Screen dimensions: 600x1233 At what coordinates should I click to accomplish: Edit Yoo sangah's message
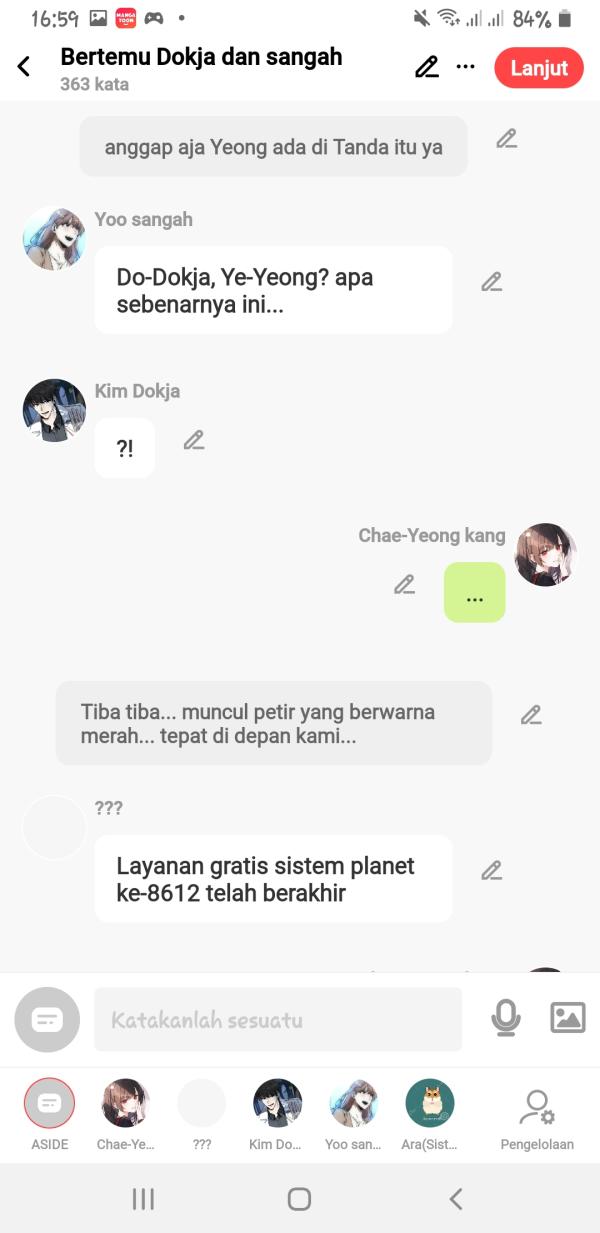click(x=491, y=282)
